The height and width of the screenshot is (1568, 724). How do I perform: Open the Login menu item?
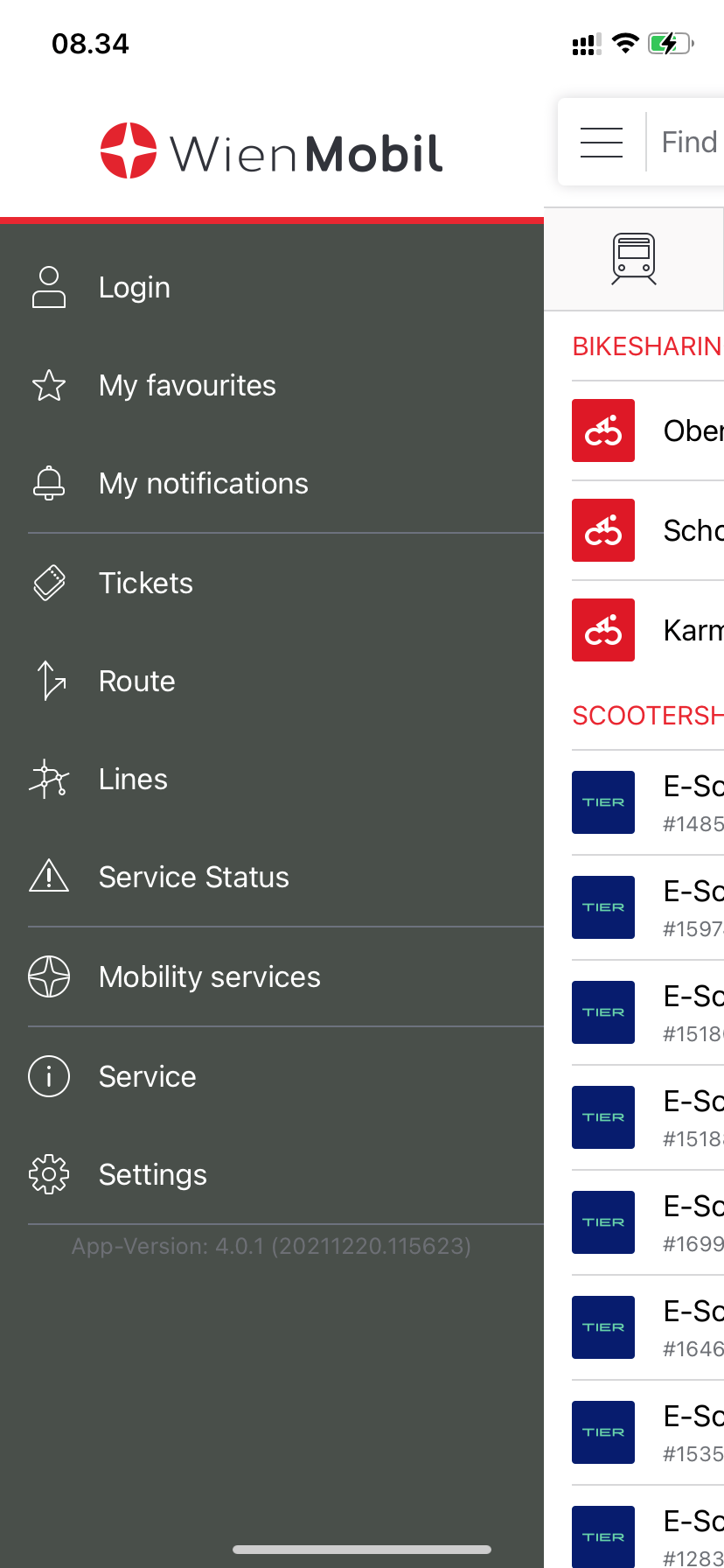point(272,287)
